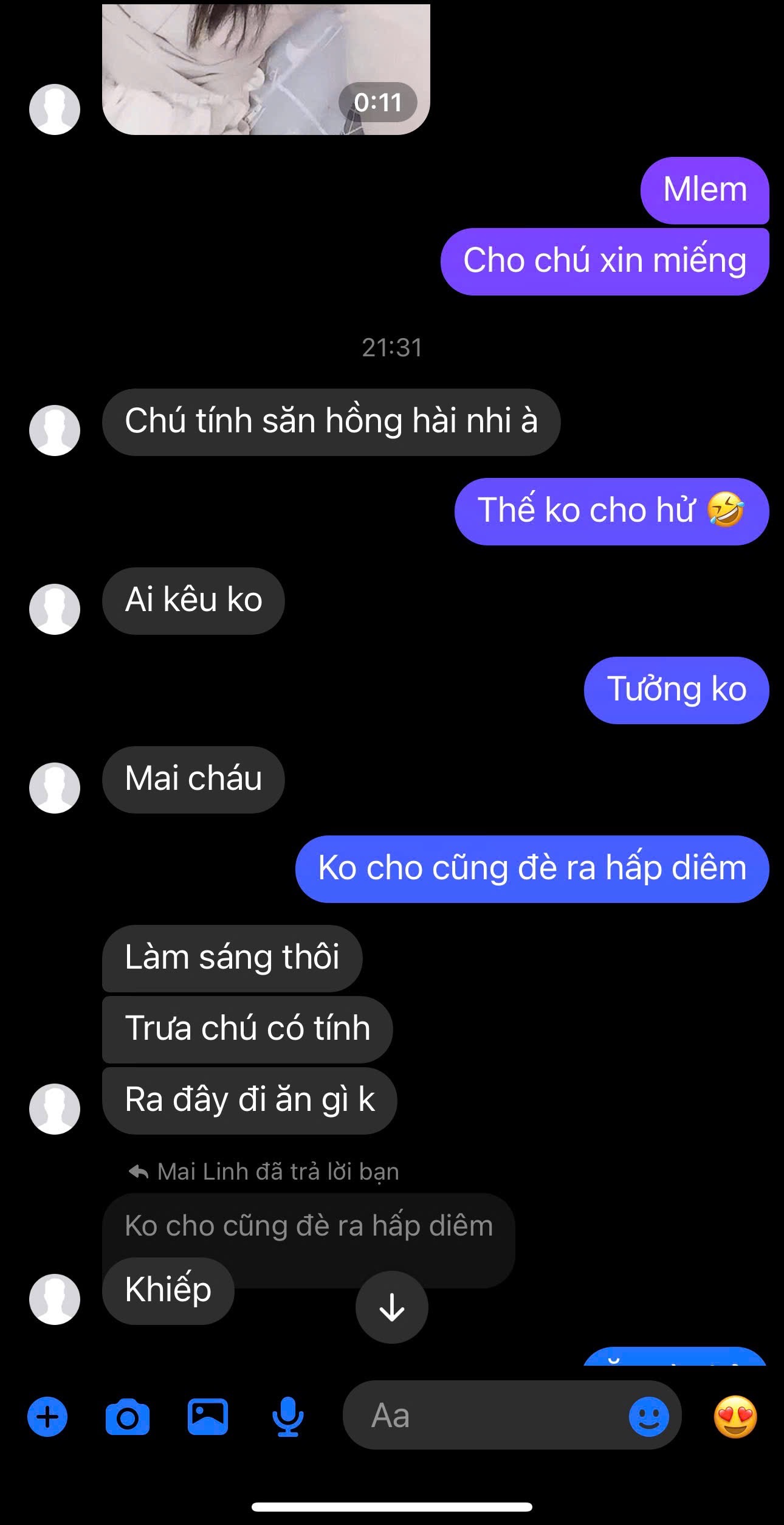Open quoted reply 'Ko cho cũng đè ra hấp diêm'
784x1525 pixels.
pyautogui.click(x=309, y=1226)
